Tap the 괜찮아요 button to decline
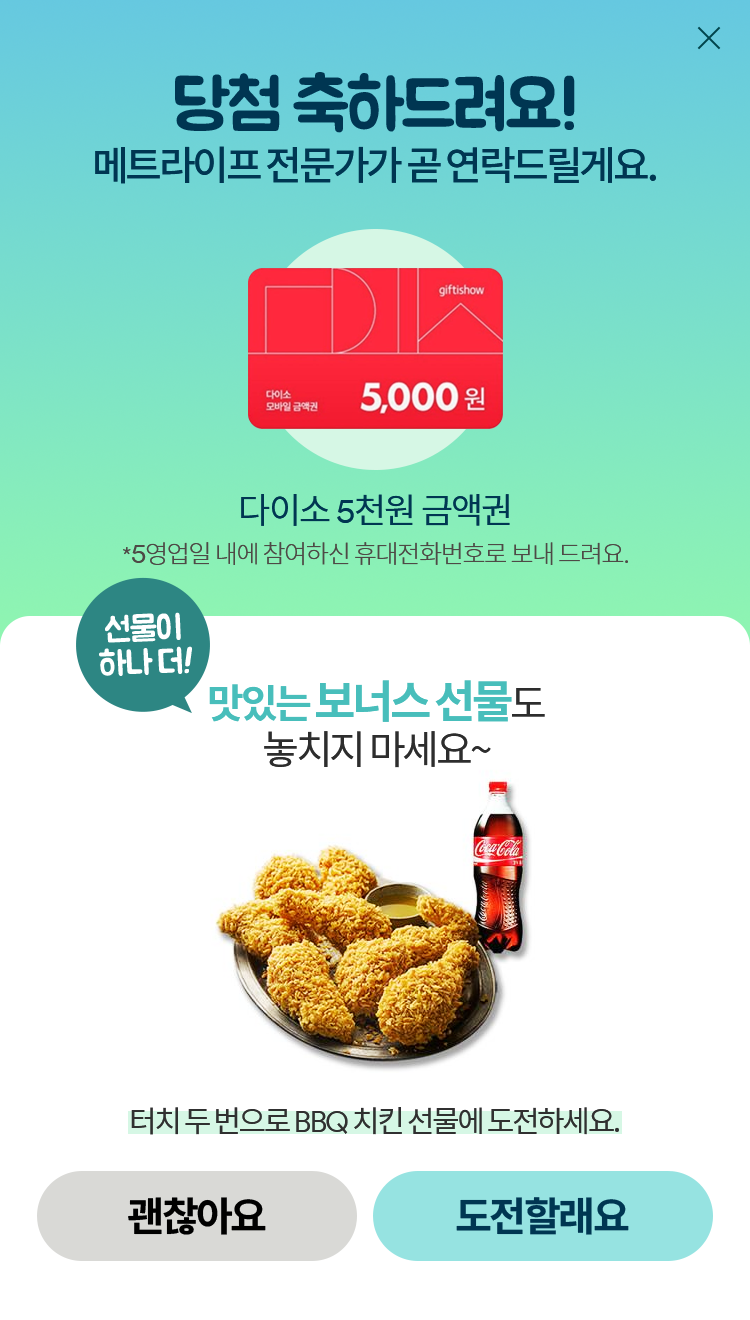 click(197, 1215)
